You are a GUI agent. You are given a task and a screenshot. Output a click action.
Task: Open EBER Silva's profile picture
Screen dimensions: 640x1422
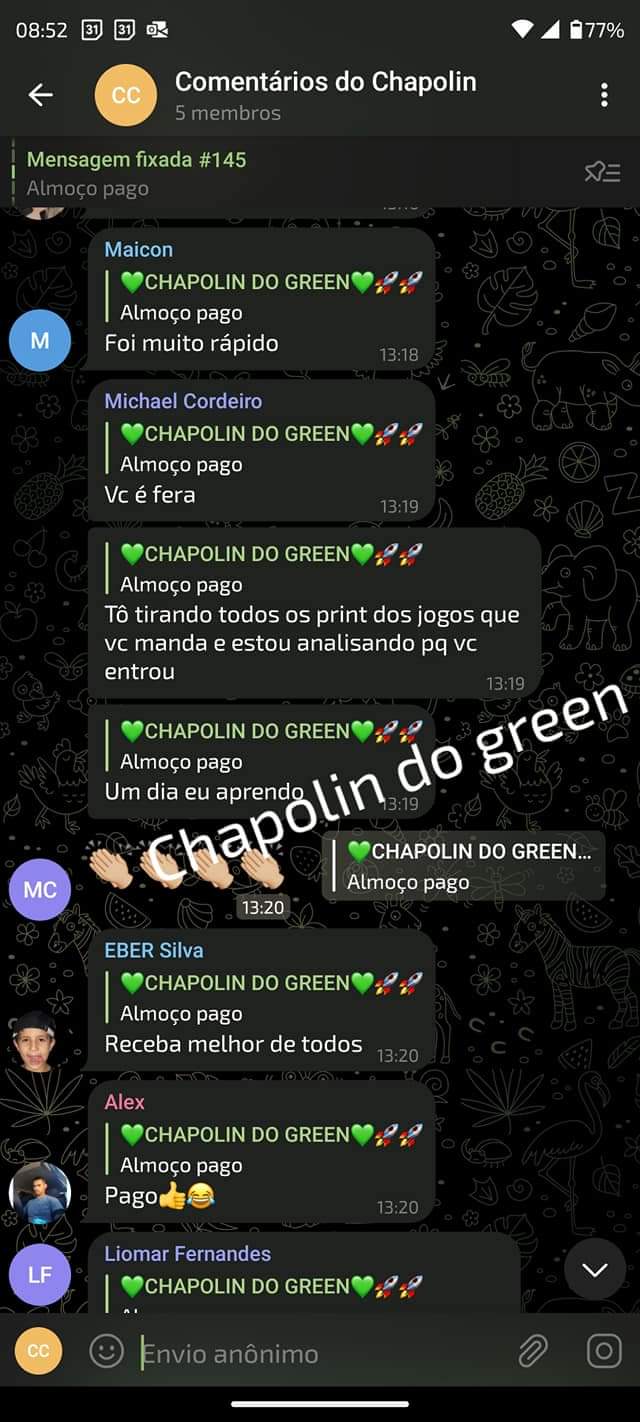pos(40,1041)
